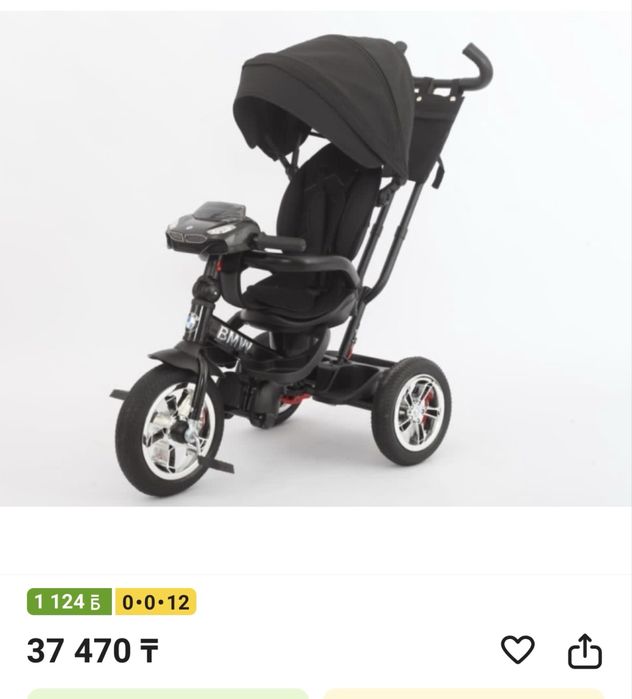Add this tricycle to favorites
The image size is (632, 699).
[x=518, y=651]
